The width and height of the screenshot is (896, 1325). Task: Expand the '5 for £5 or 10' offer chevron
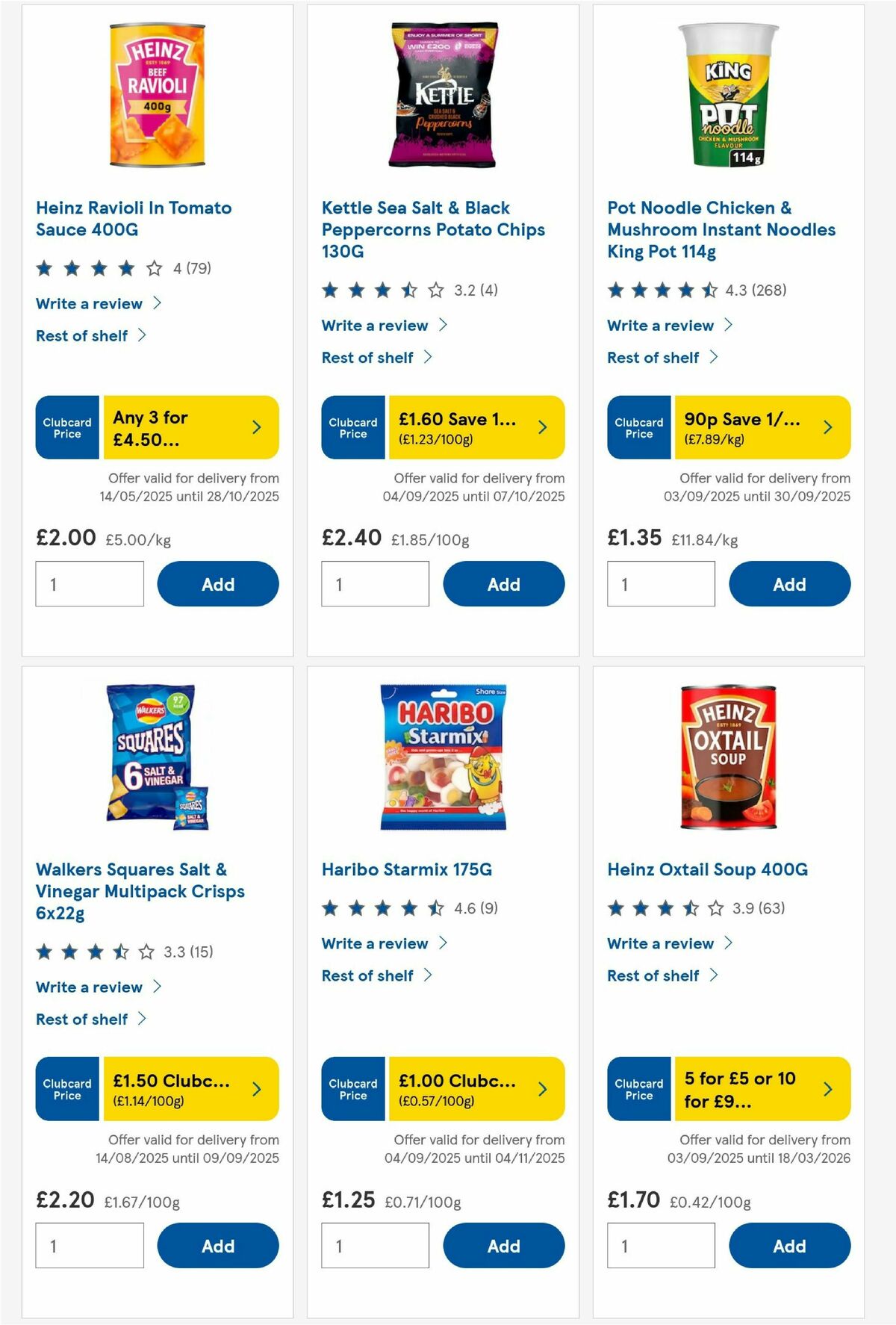829,1088
